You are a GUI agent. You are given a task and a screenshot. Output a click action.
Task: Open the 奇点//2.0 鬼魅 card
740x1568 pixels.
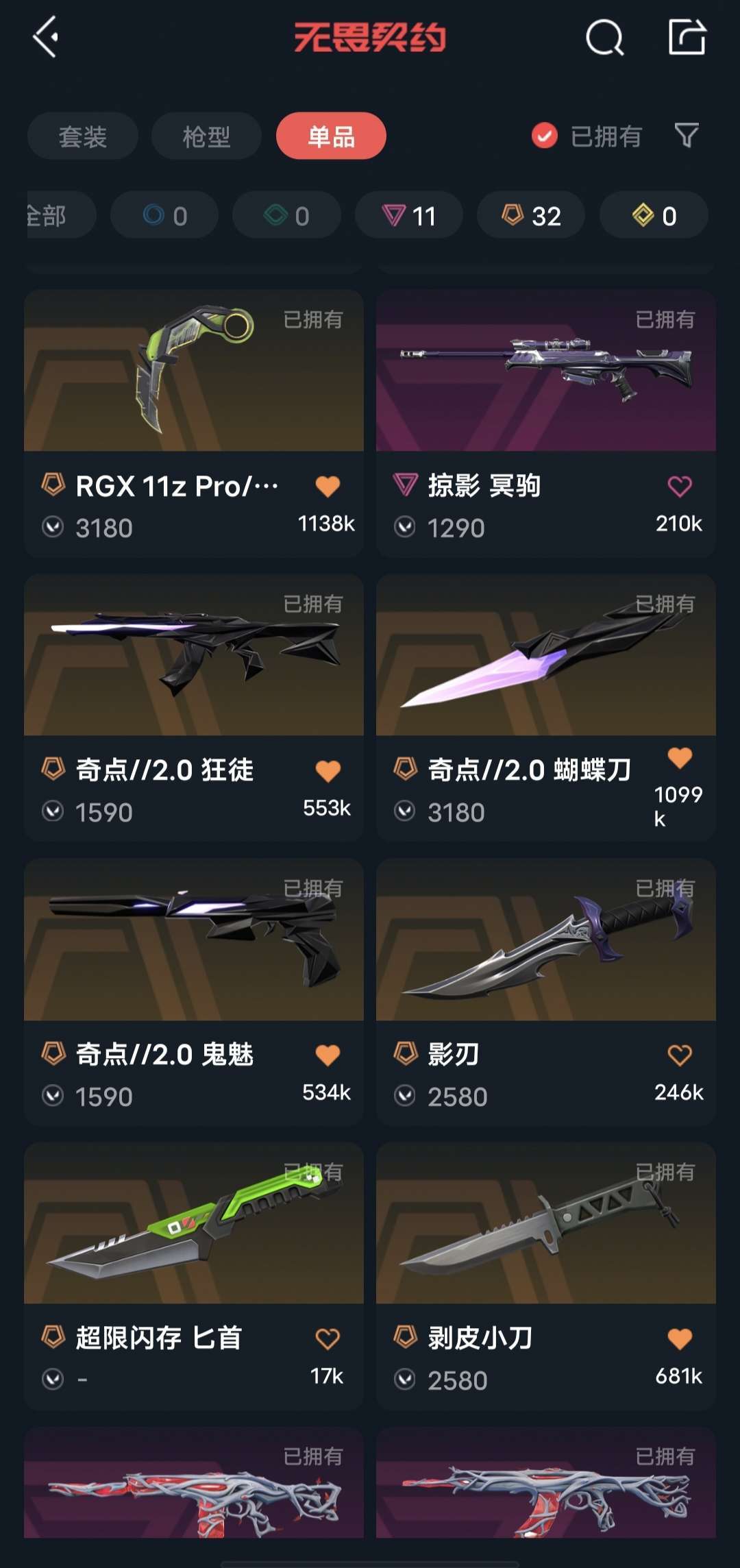(194, 992)
